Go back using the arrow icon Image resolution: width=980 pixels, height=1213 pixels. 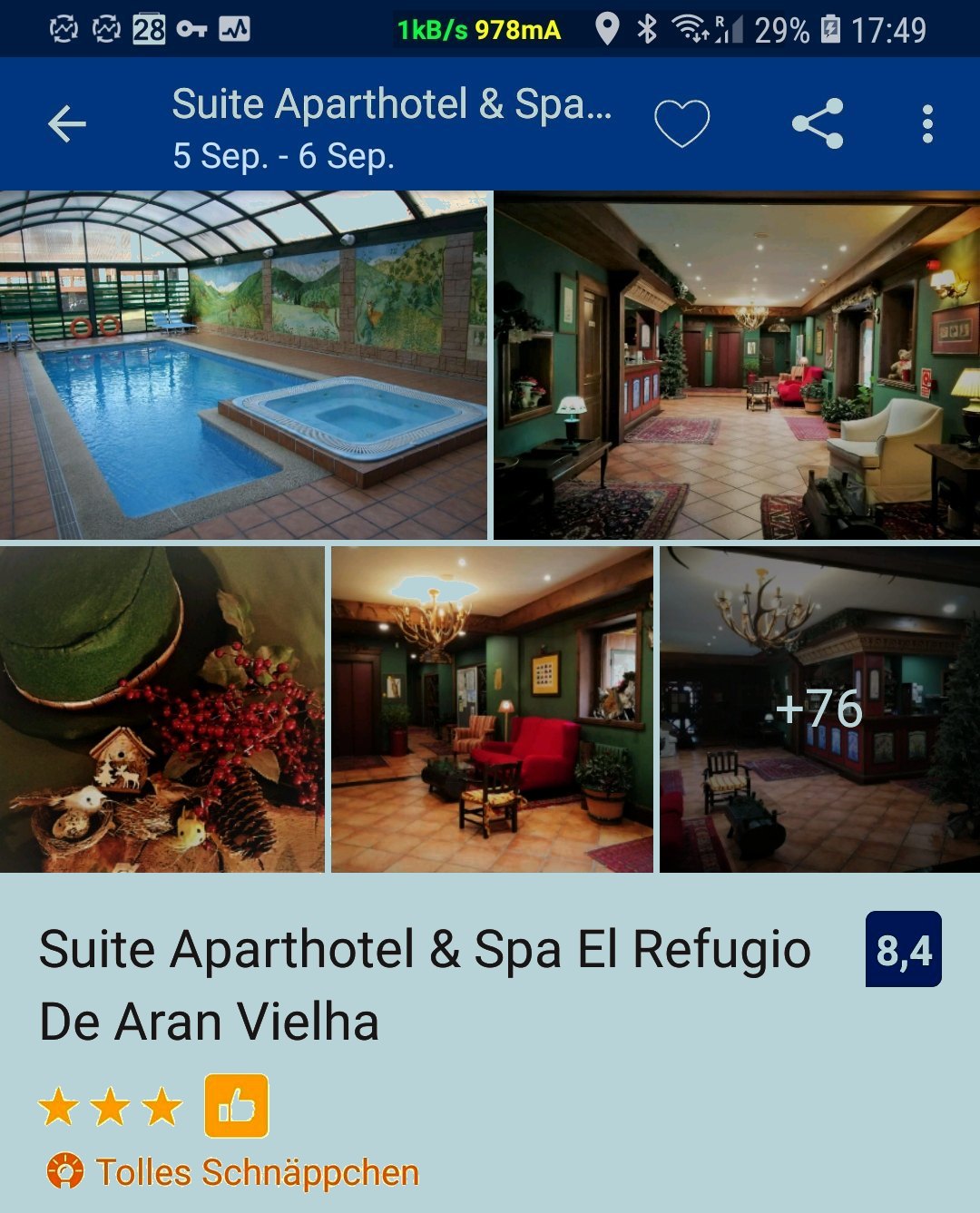click(67, 124)
